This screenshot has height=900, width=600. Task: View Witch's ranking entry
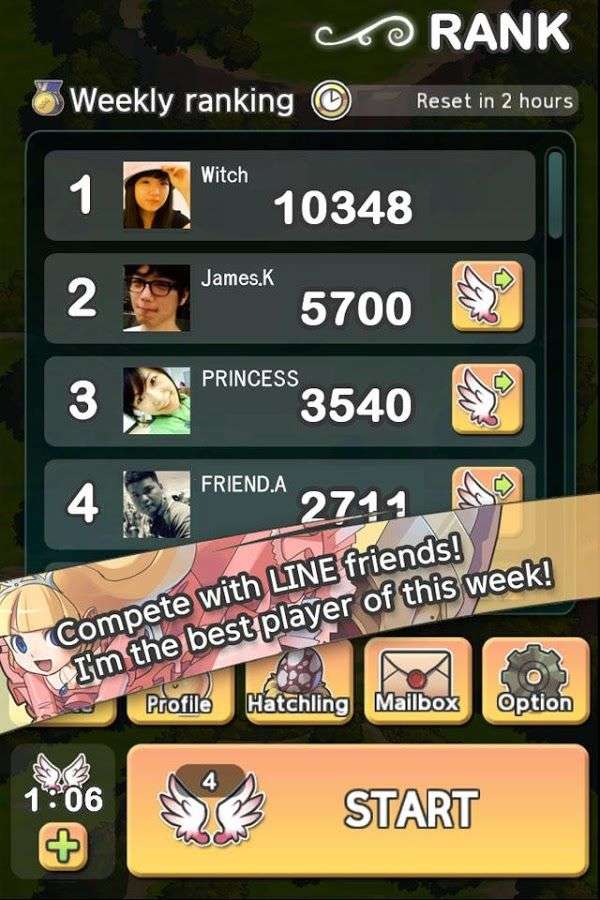coord(290,196)
